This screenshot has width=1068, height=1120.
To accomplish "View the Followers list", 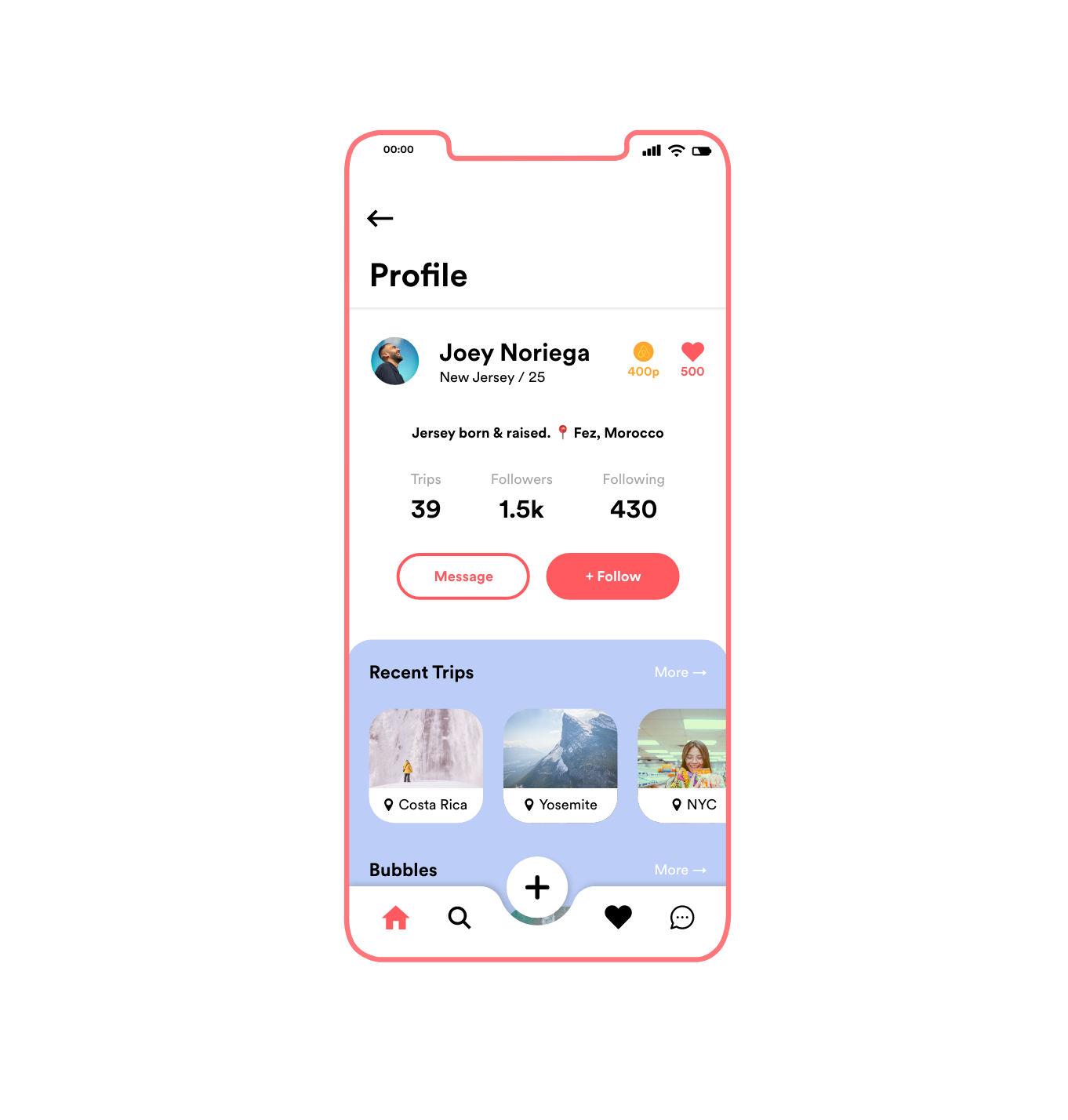I will coord(521,497).
